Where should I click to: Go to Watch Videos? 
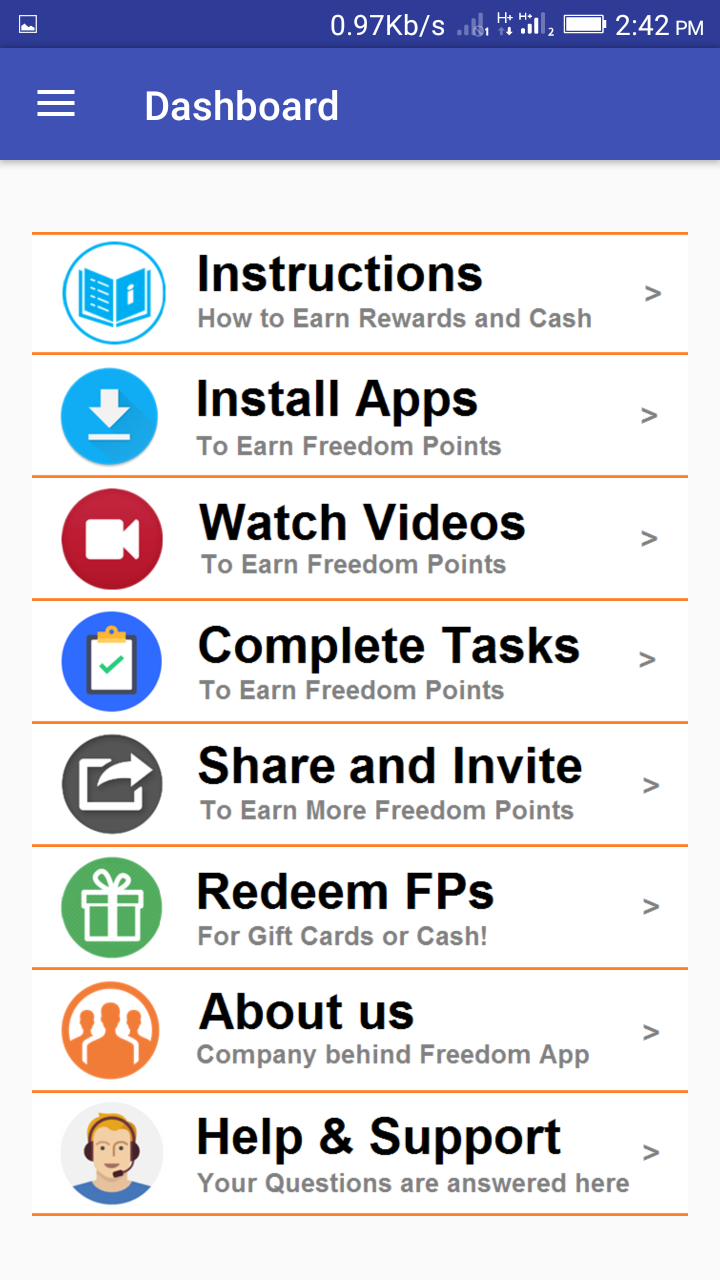(360, 538)
